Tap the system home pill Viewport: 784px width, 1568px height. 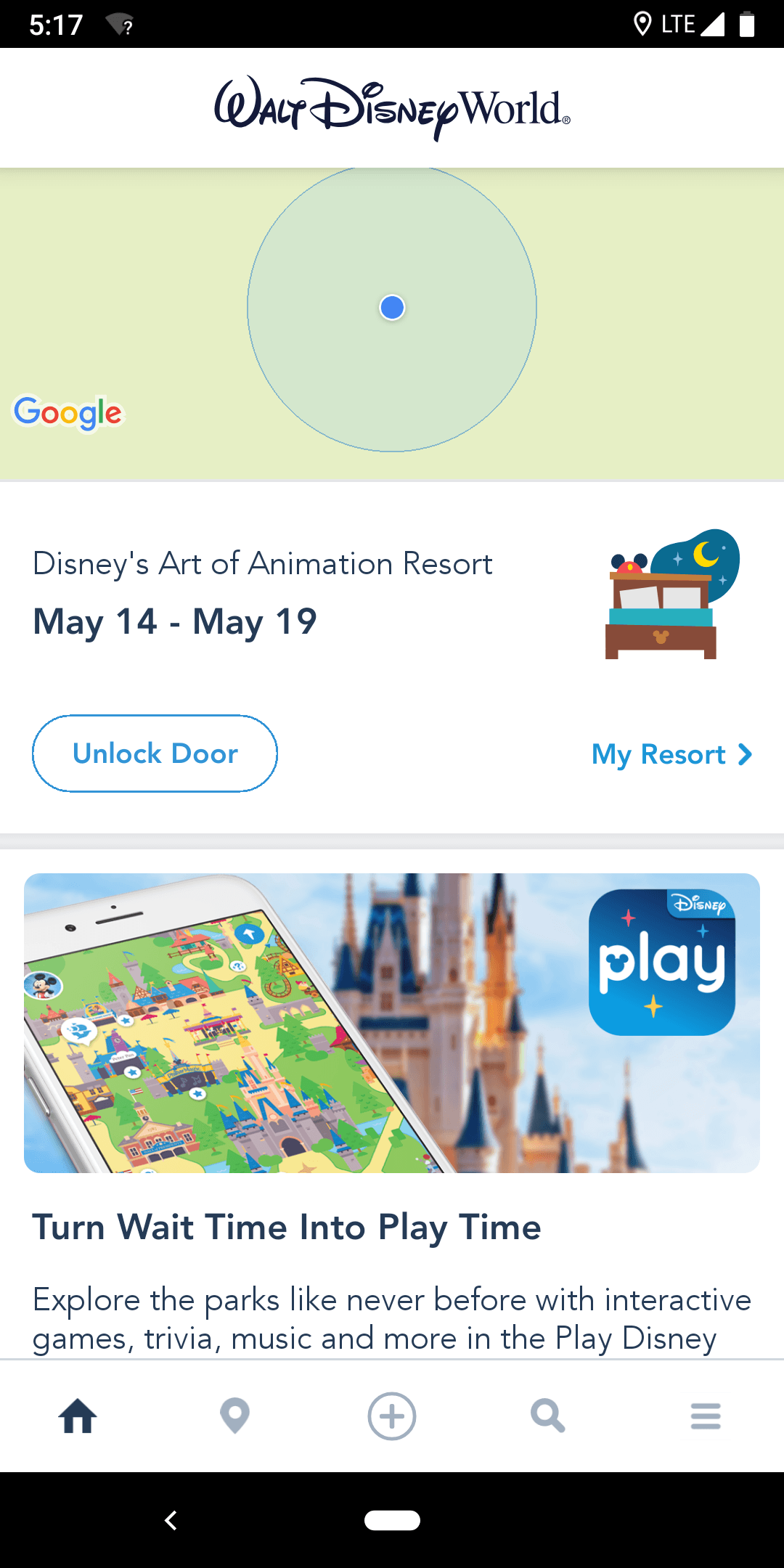pyautogui.click(x=392, y=1520)
